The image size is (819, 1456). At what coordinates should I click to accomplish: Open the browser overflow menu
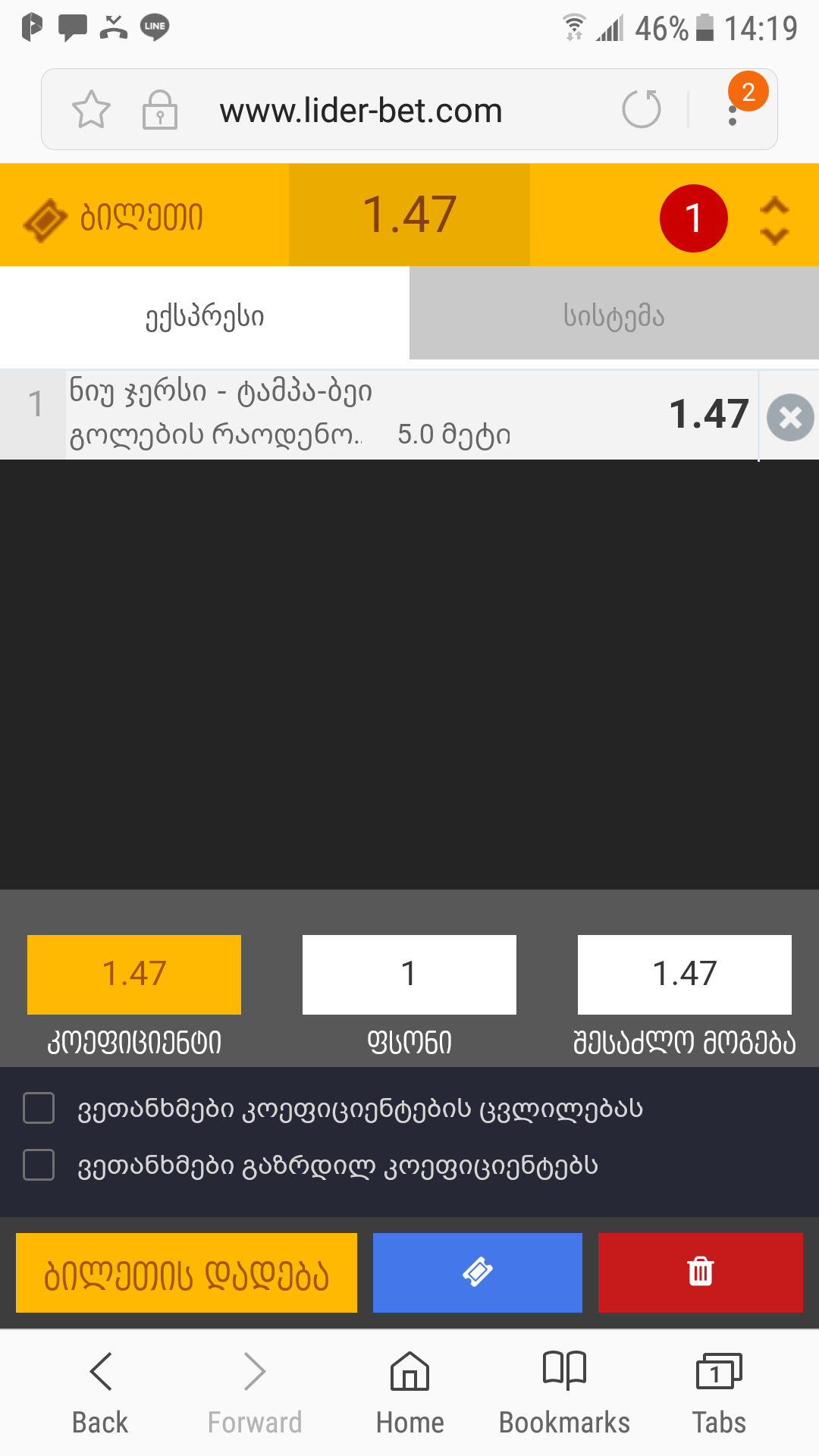tap(733, 112)
